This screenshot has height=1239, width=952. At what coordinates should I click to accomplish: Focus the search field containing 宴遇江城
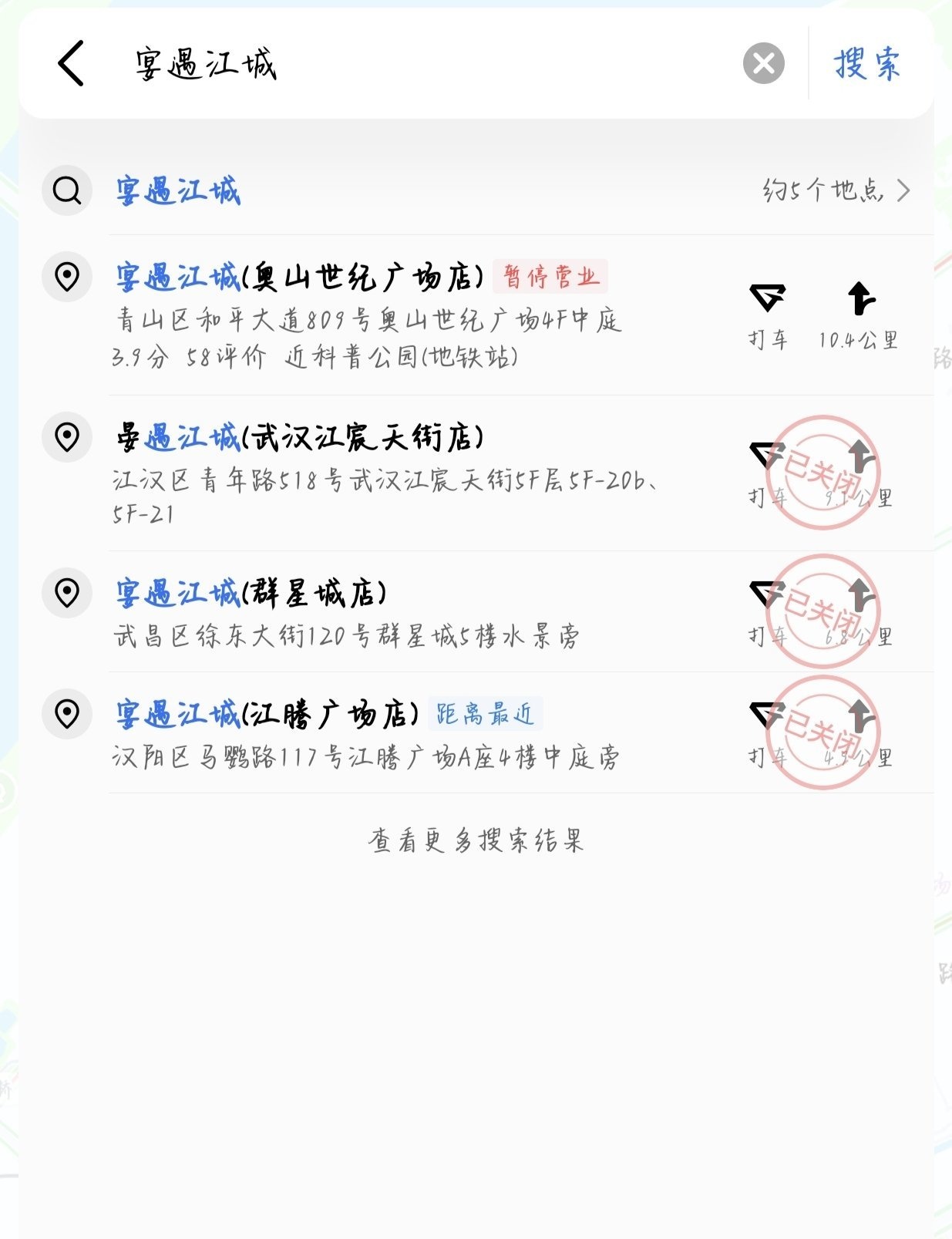[432, 63]
